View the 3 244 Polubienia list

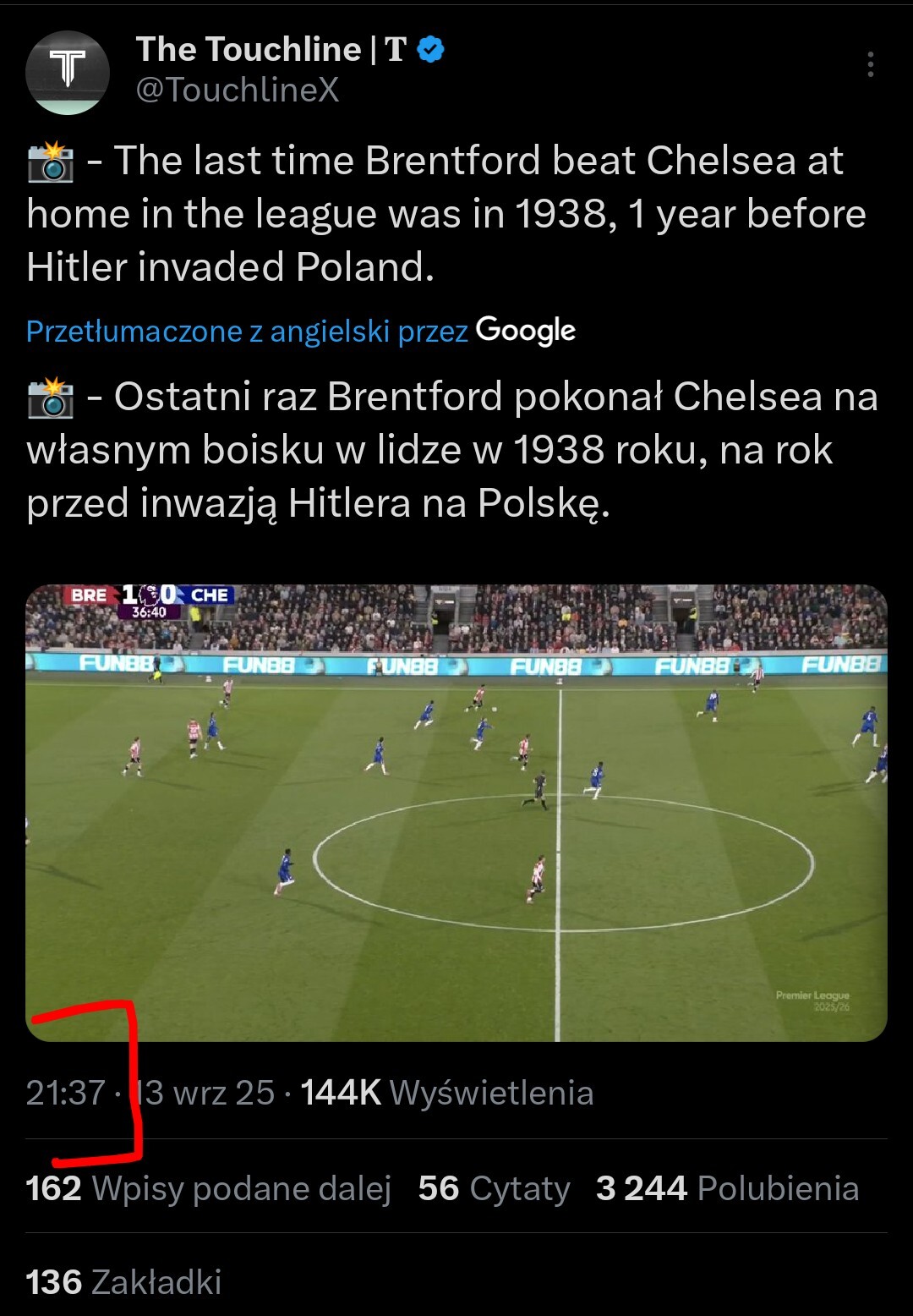click(727, 1188)
